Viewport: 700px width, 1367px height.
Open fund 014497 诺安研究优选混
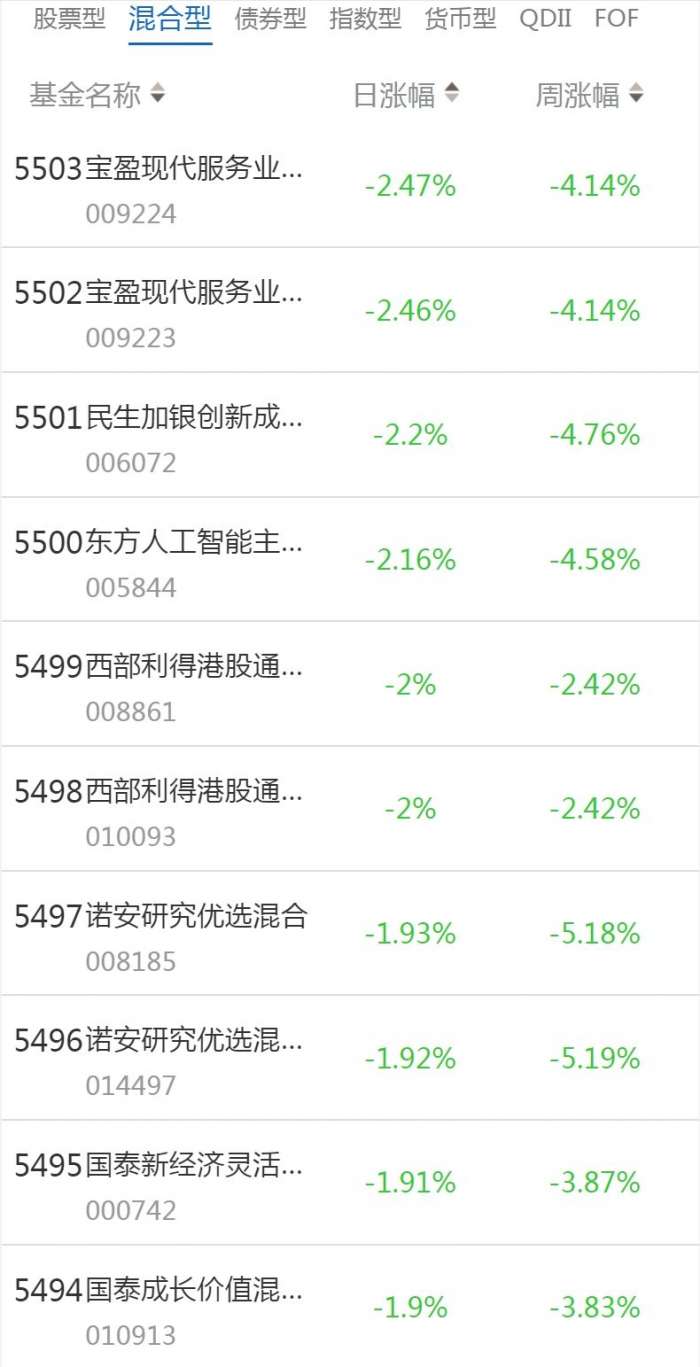click(x=350, y=1057)
